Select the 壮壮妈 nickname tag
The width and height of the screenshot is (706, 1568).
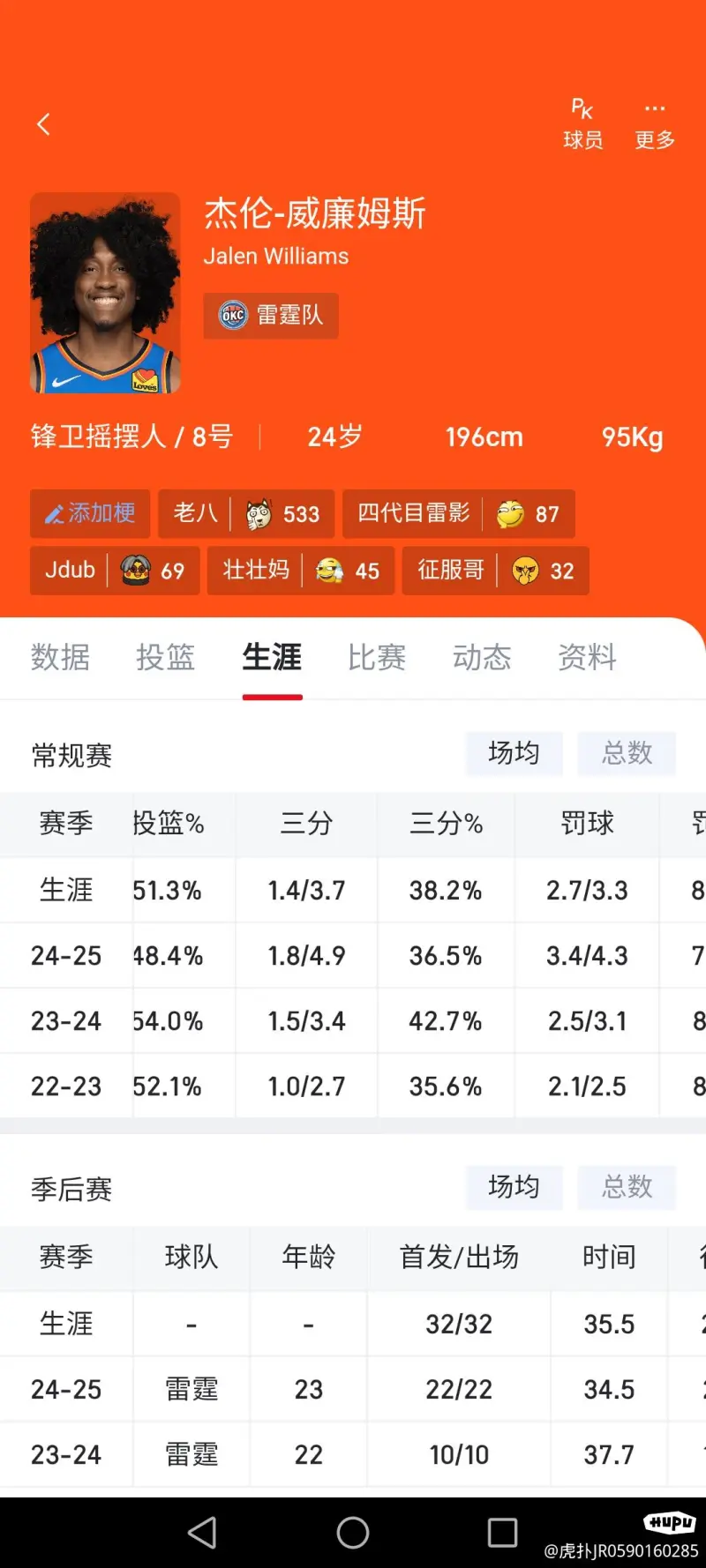tap(301, 571)
